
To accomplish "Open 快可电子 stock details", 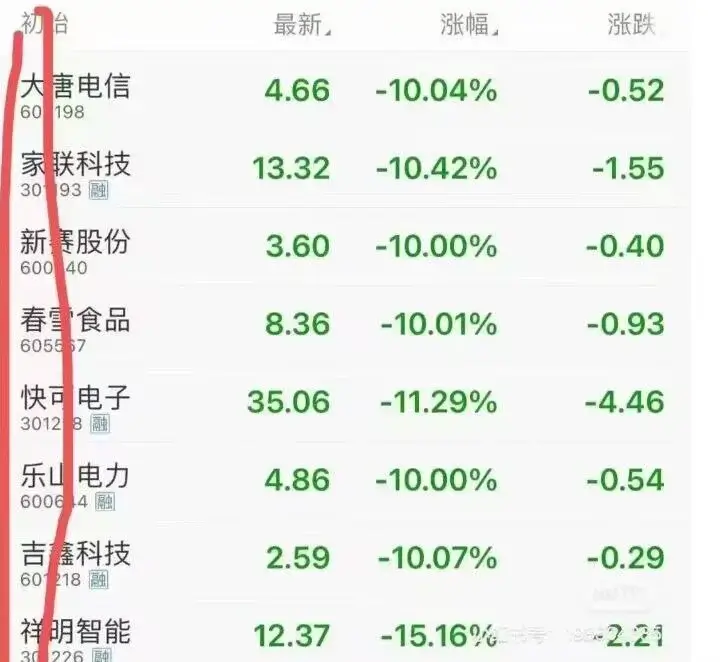I will click(x=76, y=398).
